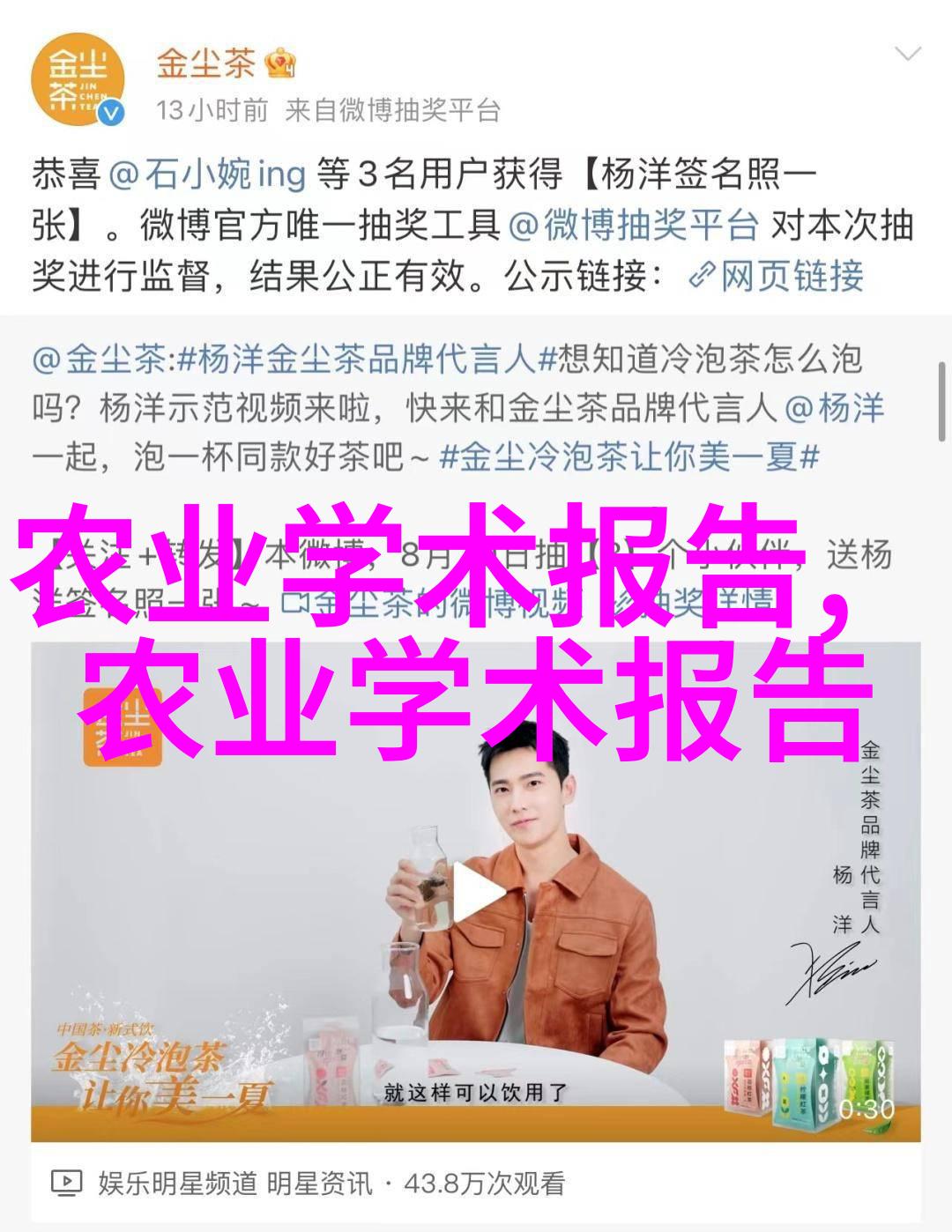Open the 金尘茶 username link
Viewport: 952px width, 1232px height.
click(x=205, y=63)
